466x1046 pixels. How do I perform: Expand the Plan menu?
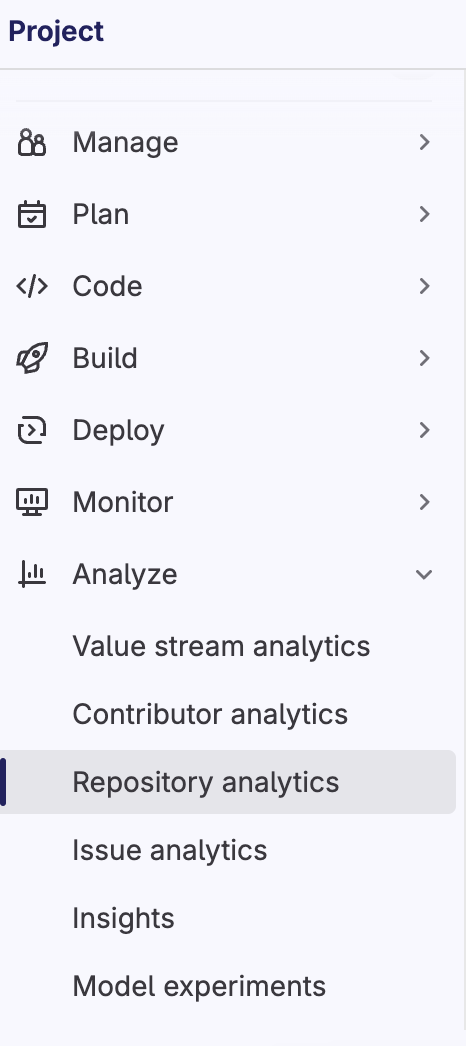[x=228, y=214]
